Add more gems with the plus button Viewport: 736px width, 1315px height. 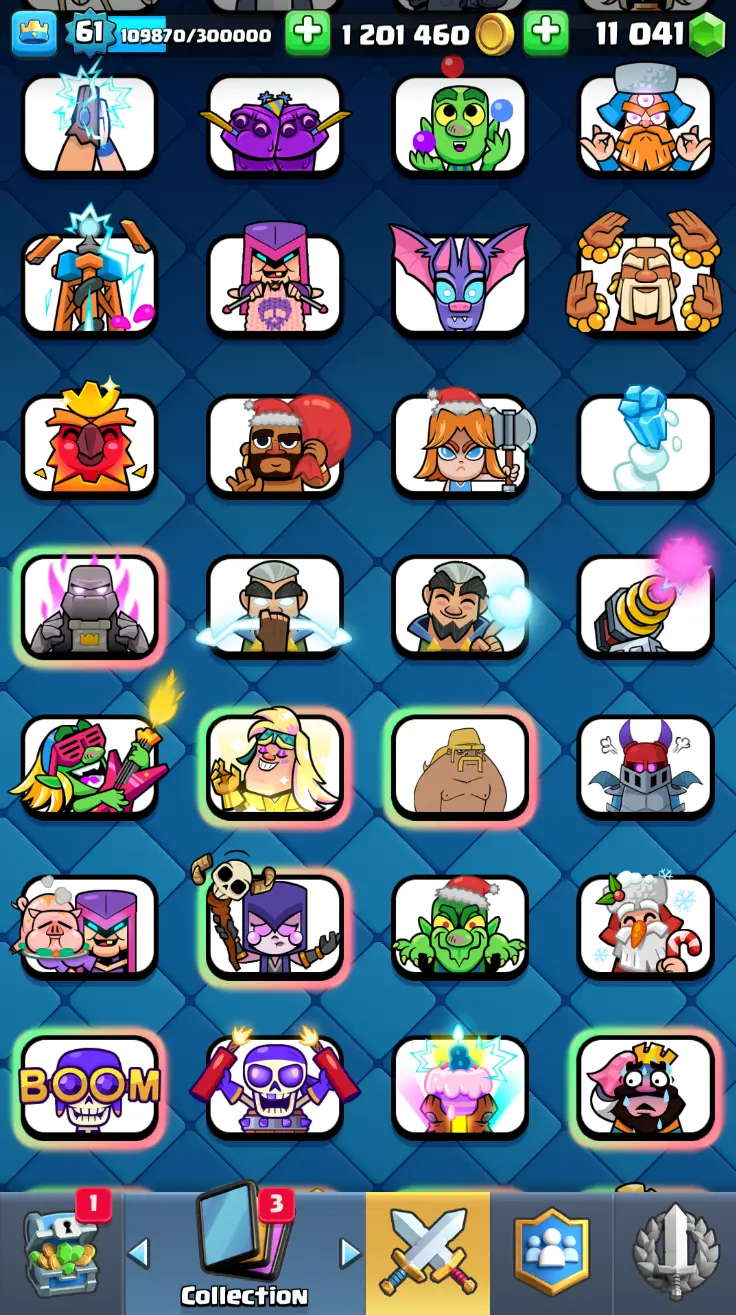(x=546, y=34)
